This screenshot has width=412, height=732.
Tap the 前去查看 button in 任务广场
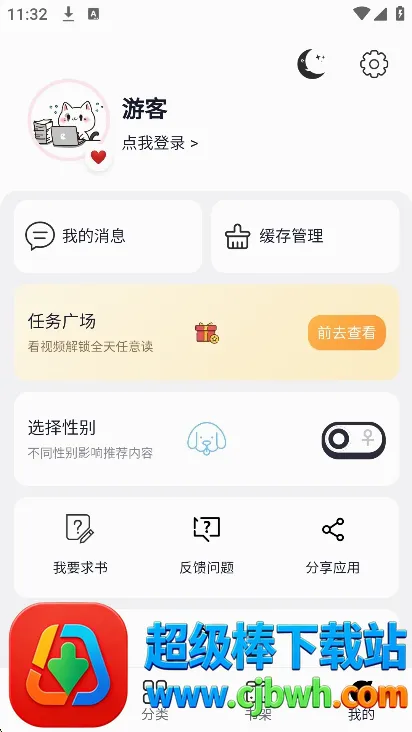click(x=347, y=332)
